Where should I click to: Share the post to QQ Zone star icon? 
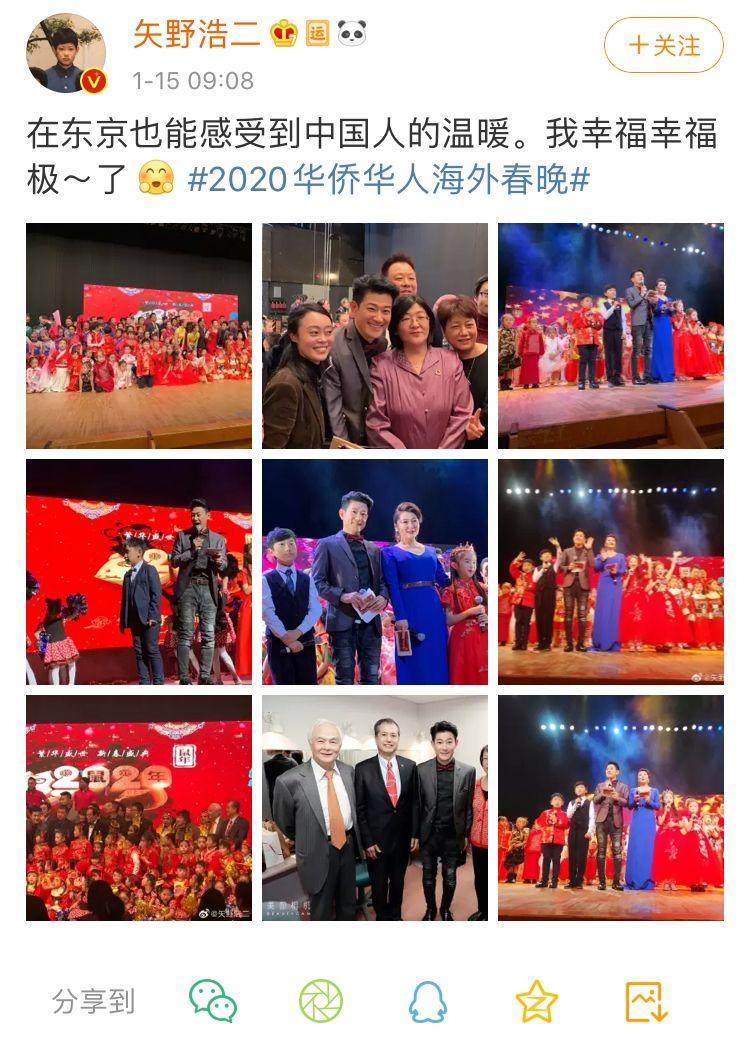click(x=536, y=1000)
